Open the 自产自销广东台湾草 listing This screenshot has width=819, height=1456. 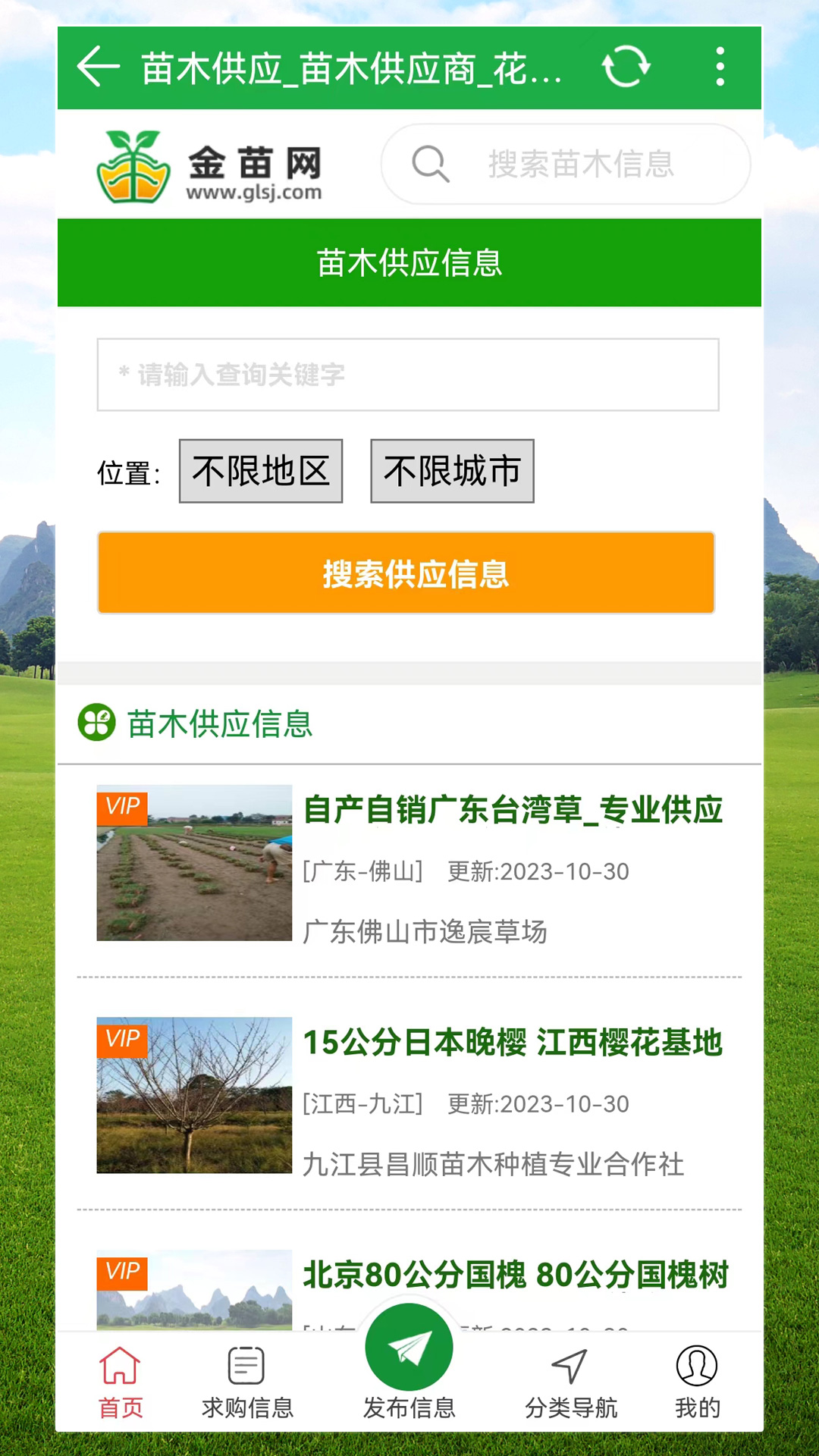click(513, 811)
